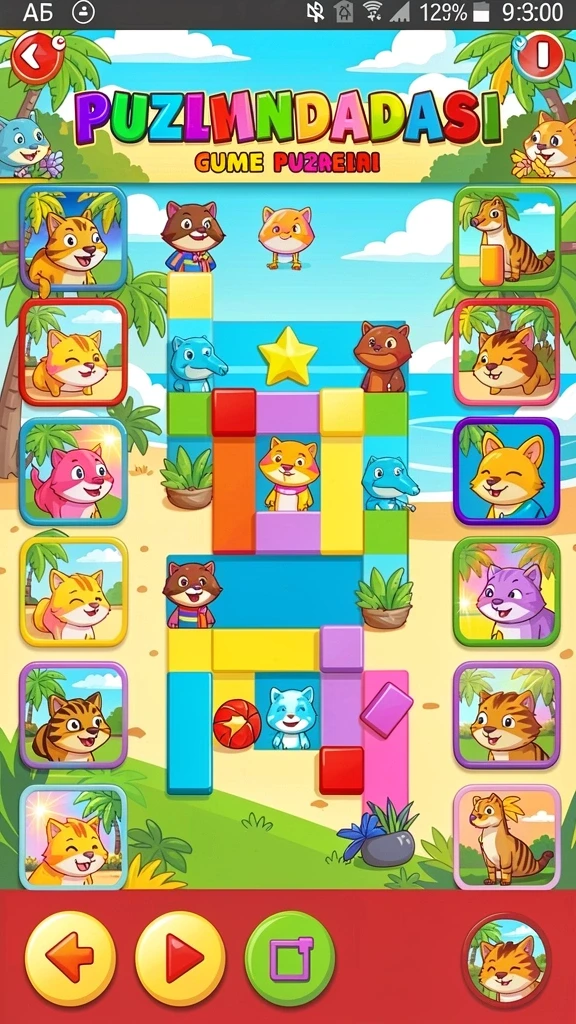Pick the orange cat tile with dark purple border
The image size is (576, 1024).
click(x=507, y=472)
